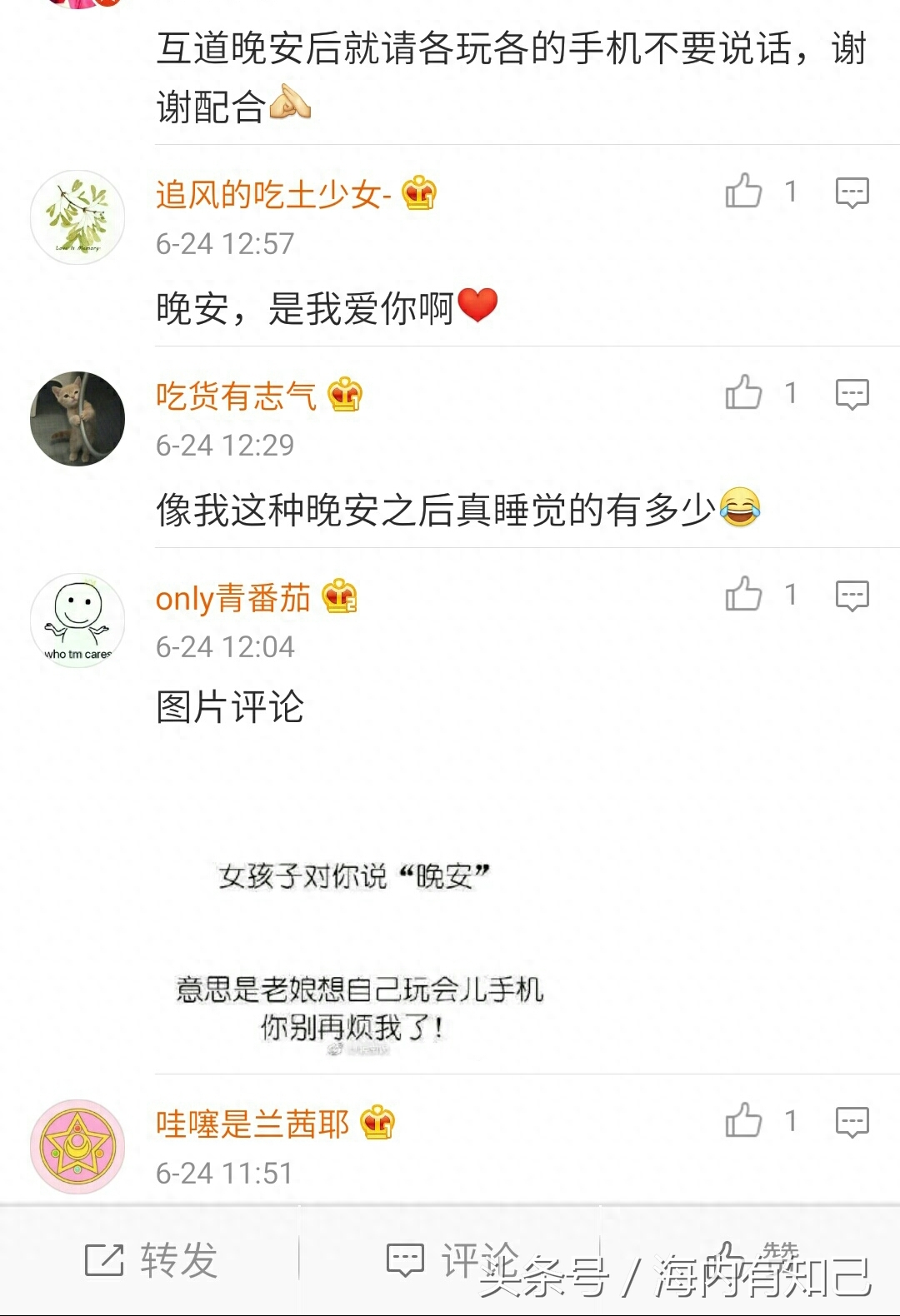Viewport: 900px width, 1316px height.
Task: Reply to only青番茄's comment
Action: tap(852, 596)
